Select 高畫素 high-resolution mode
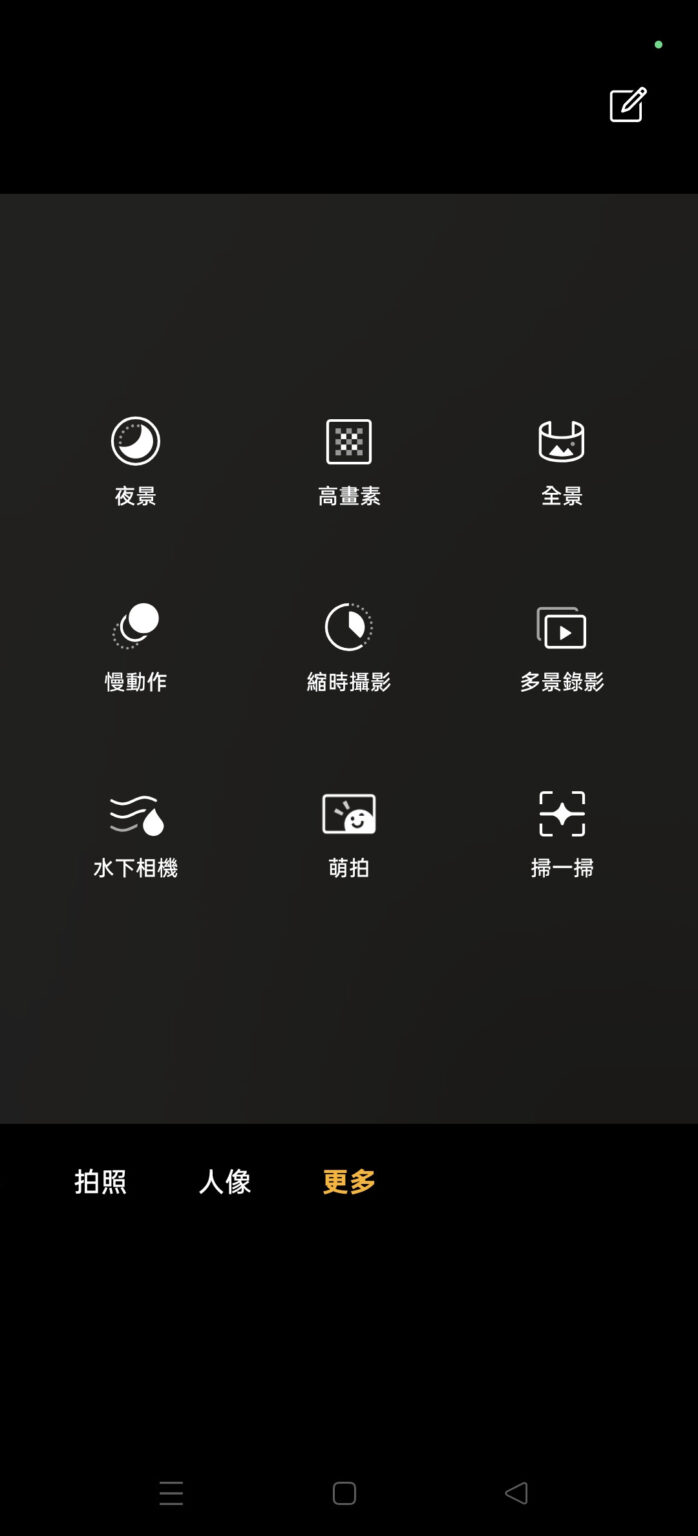 tap(349, 461)
